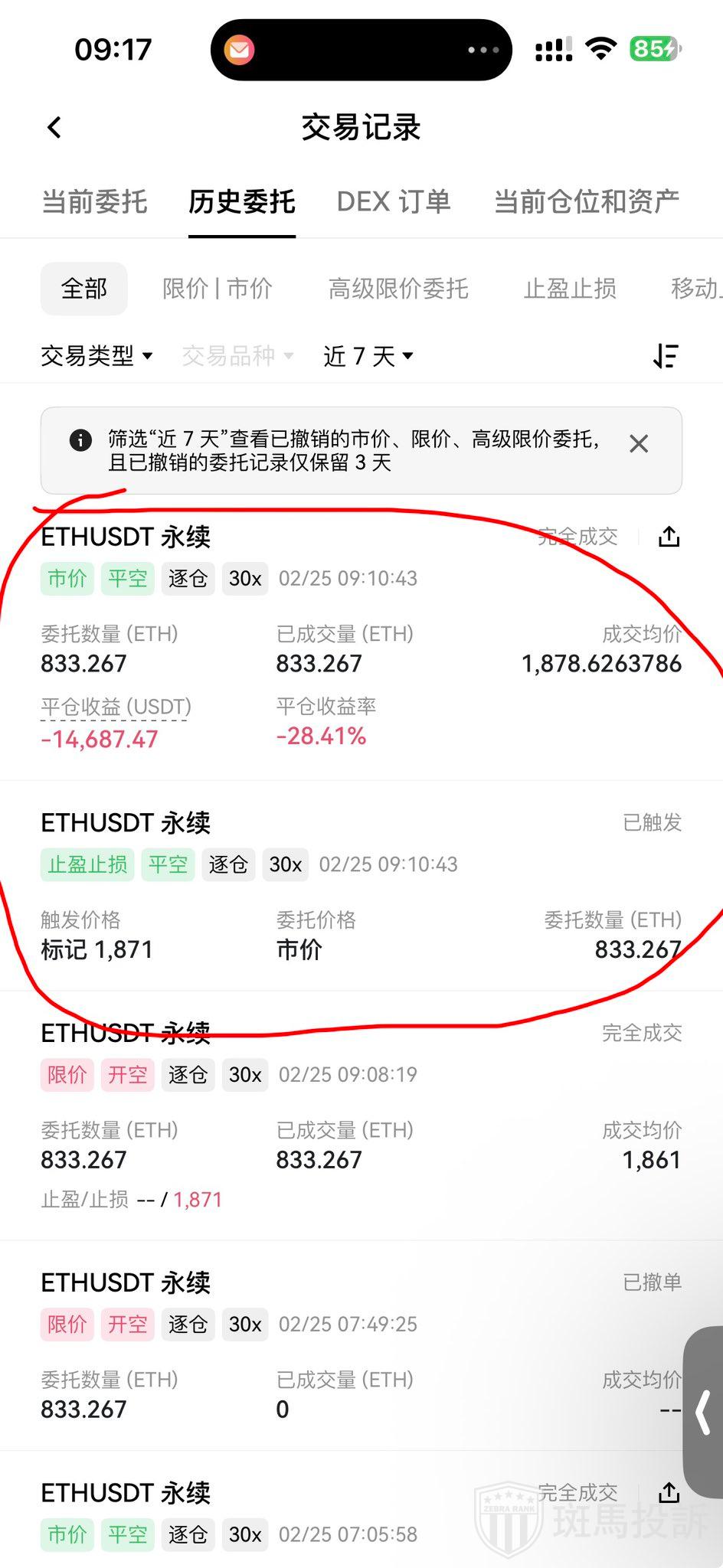Viewport: 723px width, 1568px height.
Task: Change the 近 7 天 time range
Action: [368, 356]
